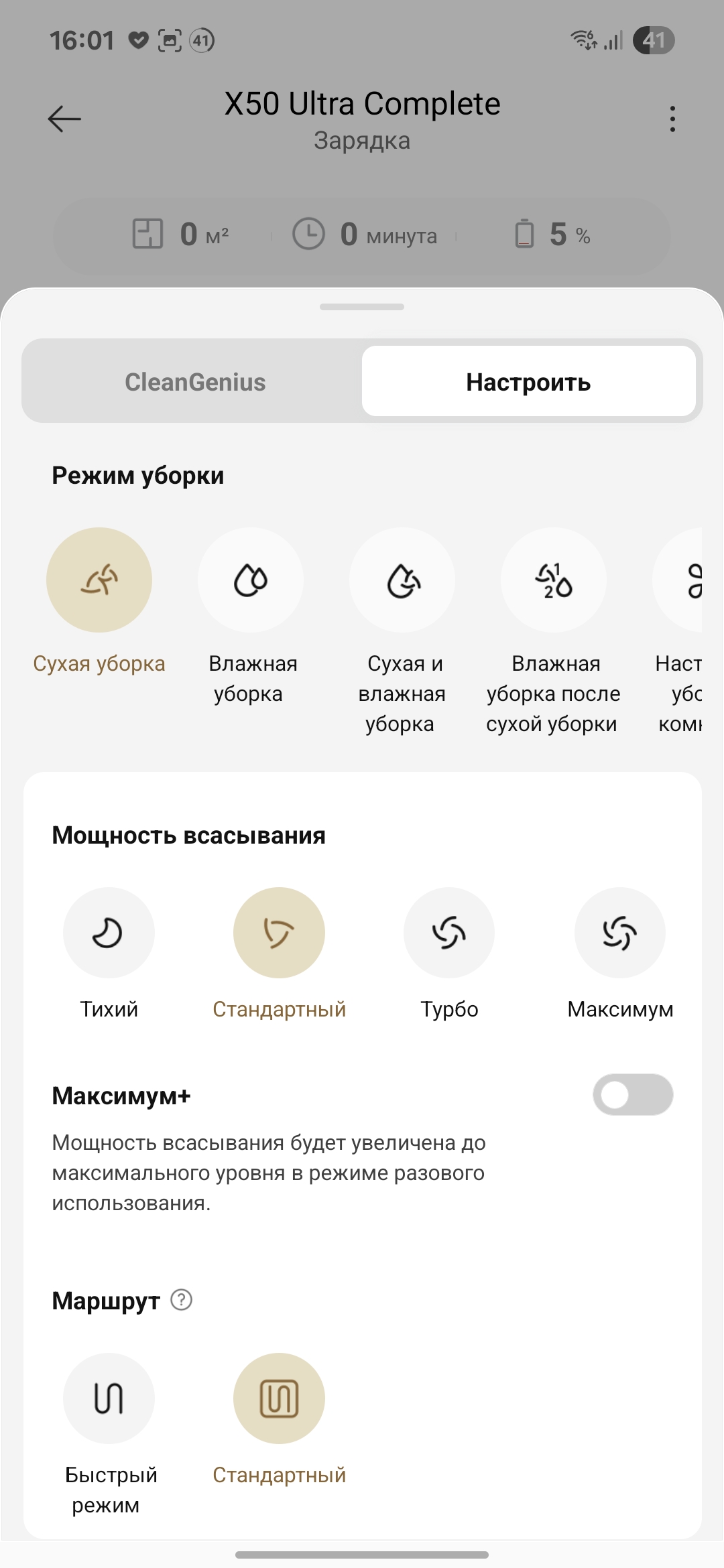This screenshot has width=724, height=1568.
Task: Open the help icon next to Маршрут
Action: click(x=182, y=1300)
